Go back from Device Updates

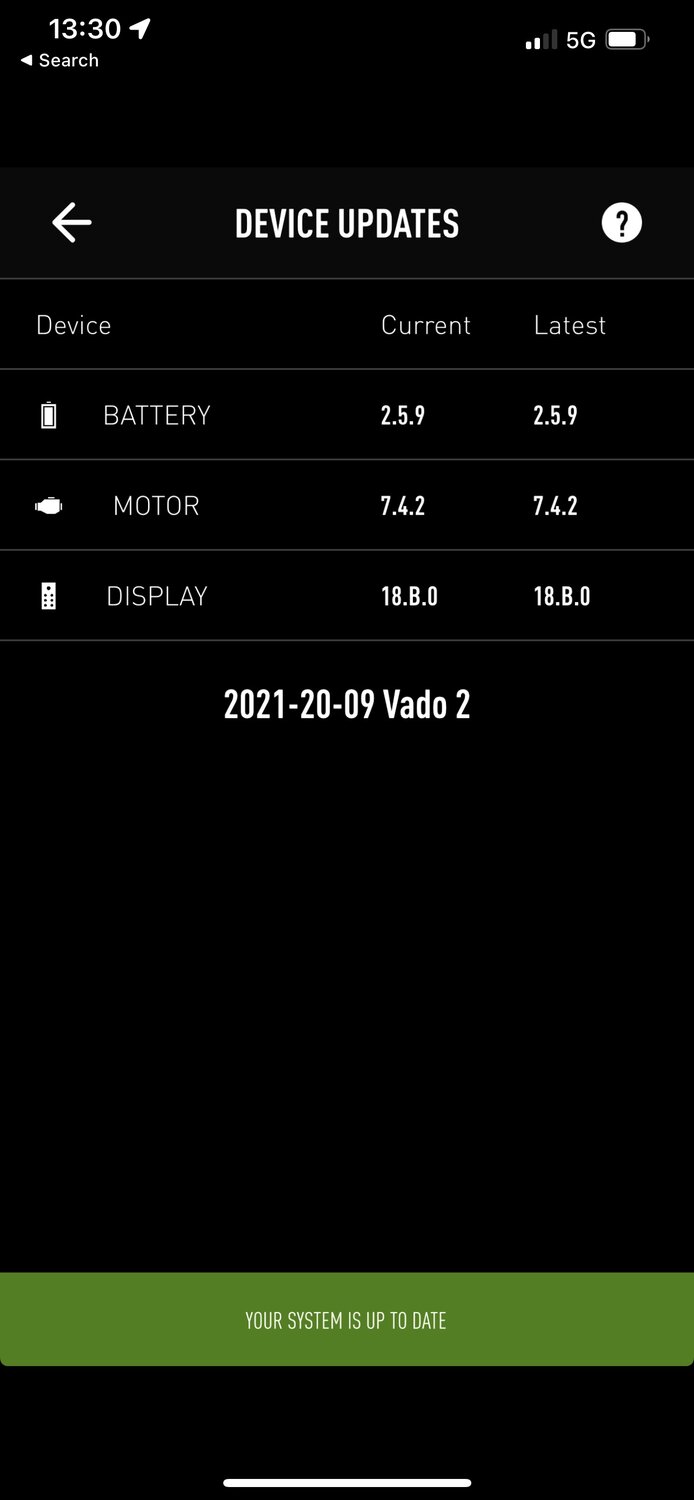pos(72,222)
